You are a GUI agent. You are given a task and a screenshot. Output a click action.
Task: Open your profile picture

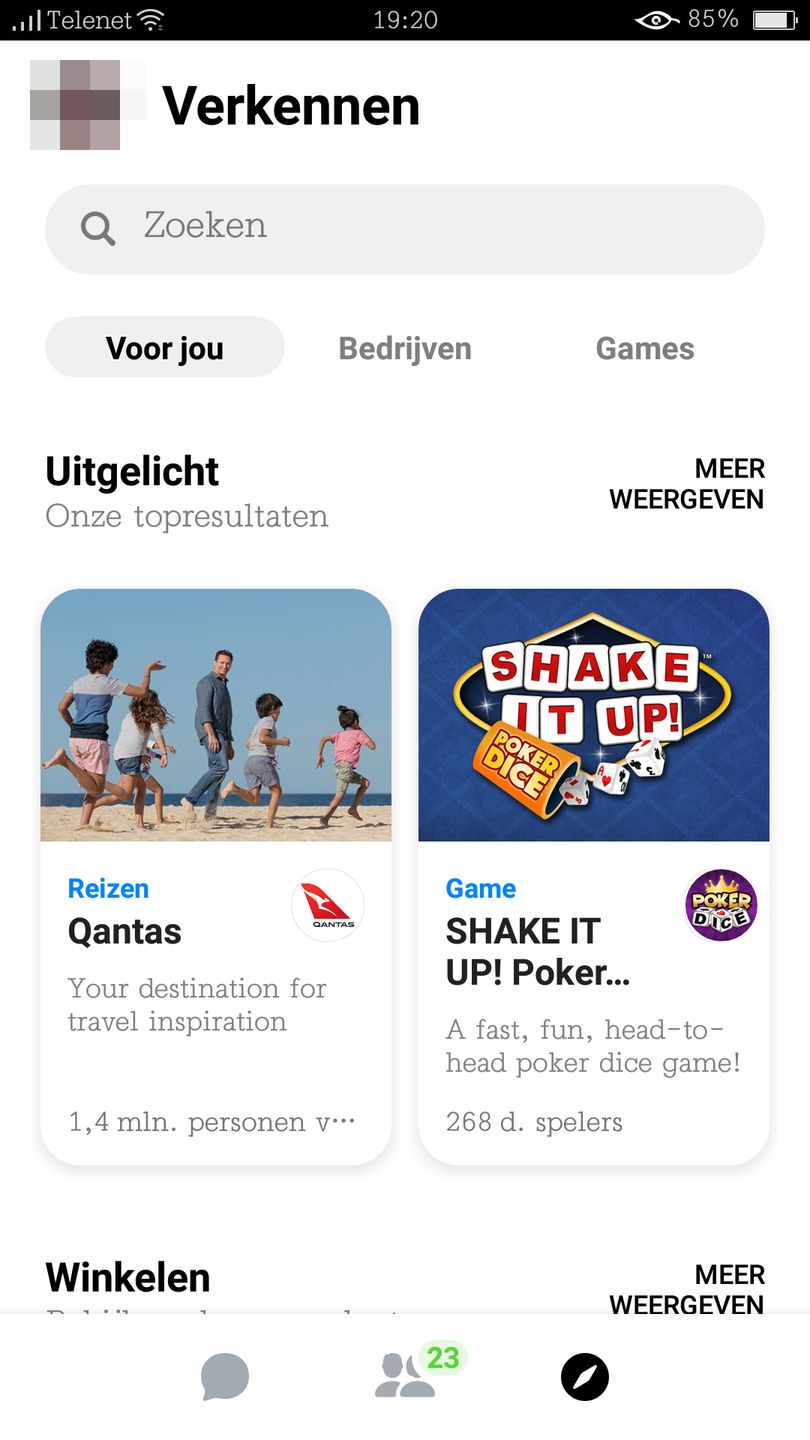(x=76, y=105)
